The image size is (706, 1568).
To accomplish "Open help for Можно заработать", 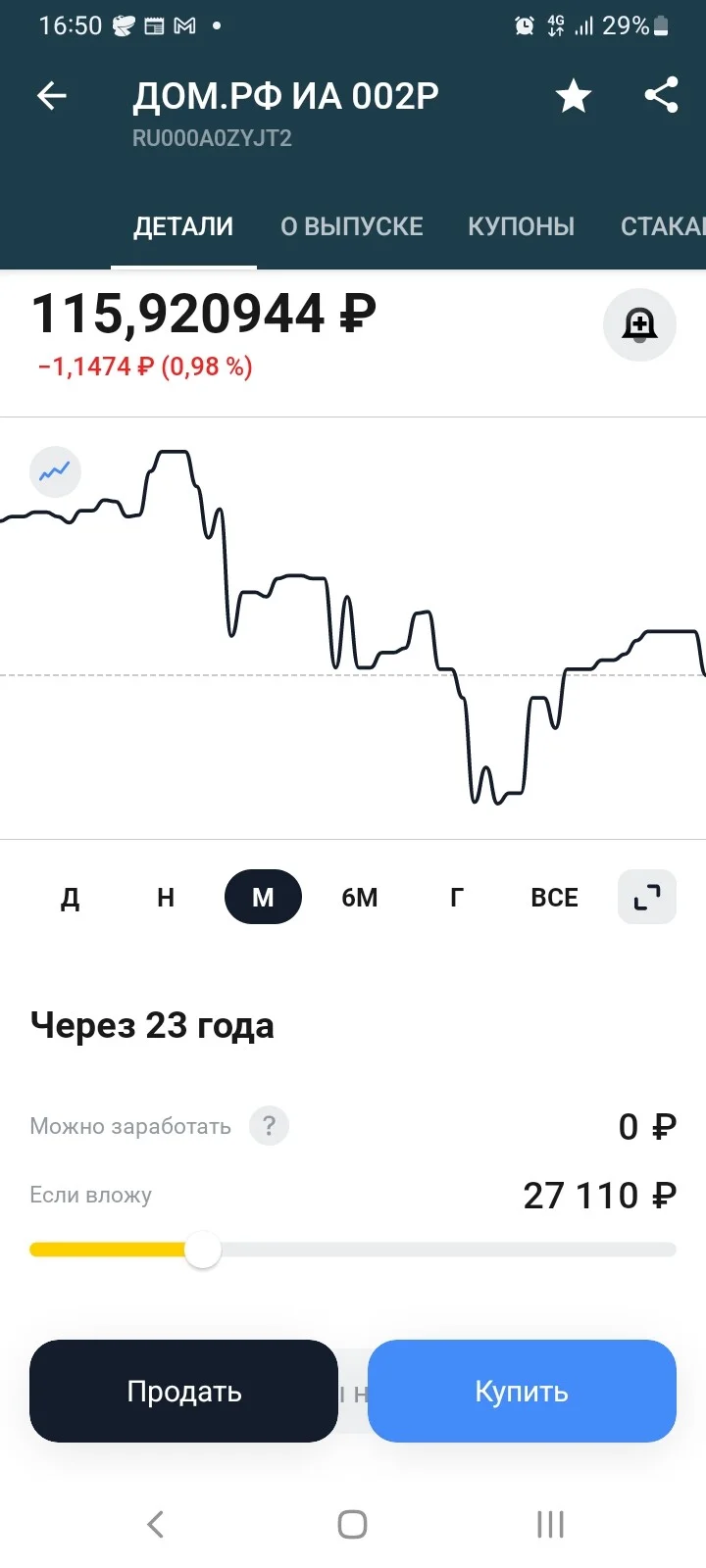I will pyautogui.click(x=269, y=1126).
